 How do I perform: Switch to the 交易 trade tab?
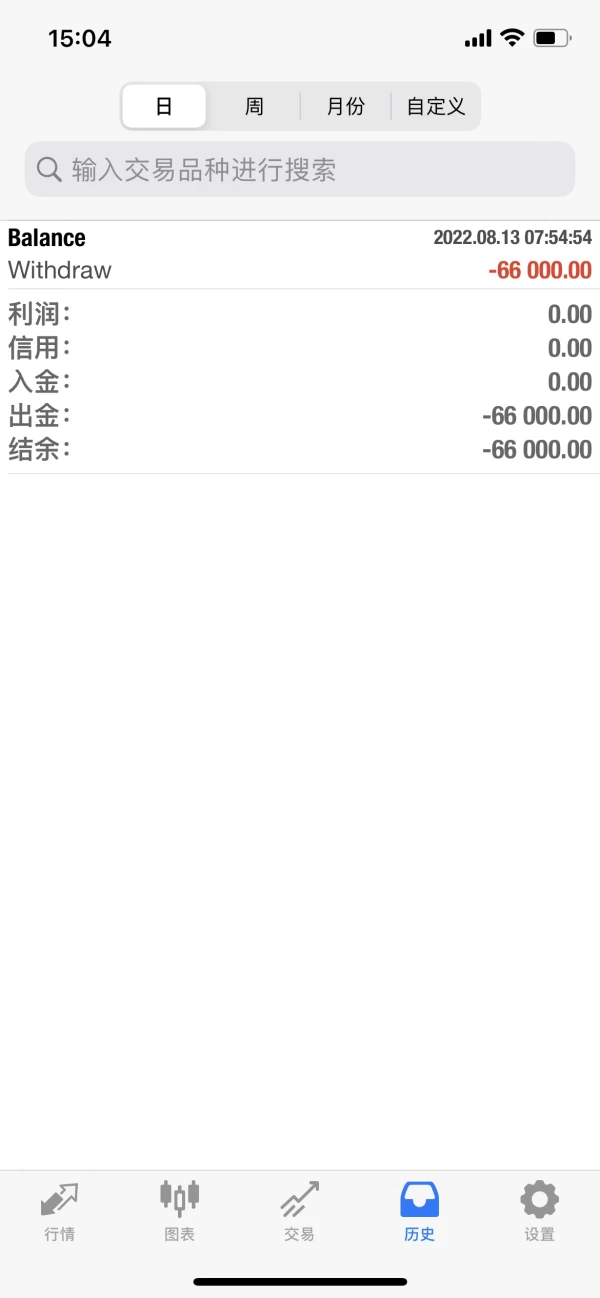tap(299, 1210)
